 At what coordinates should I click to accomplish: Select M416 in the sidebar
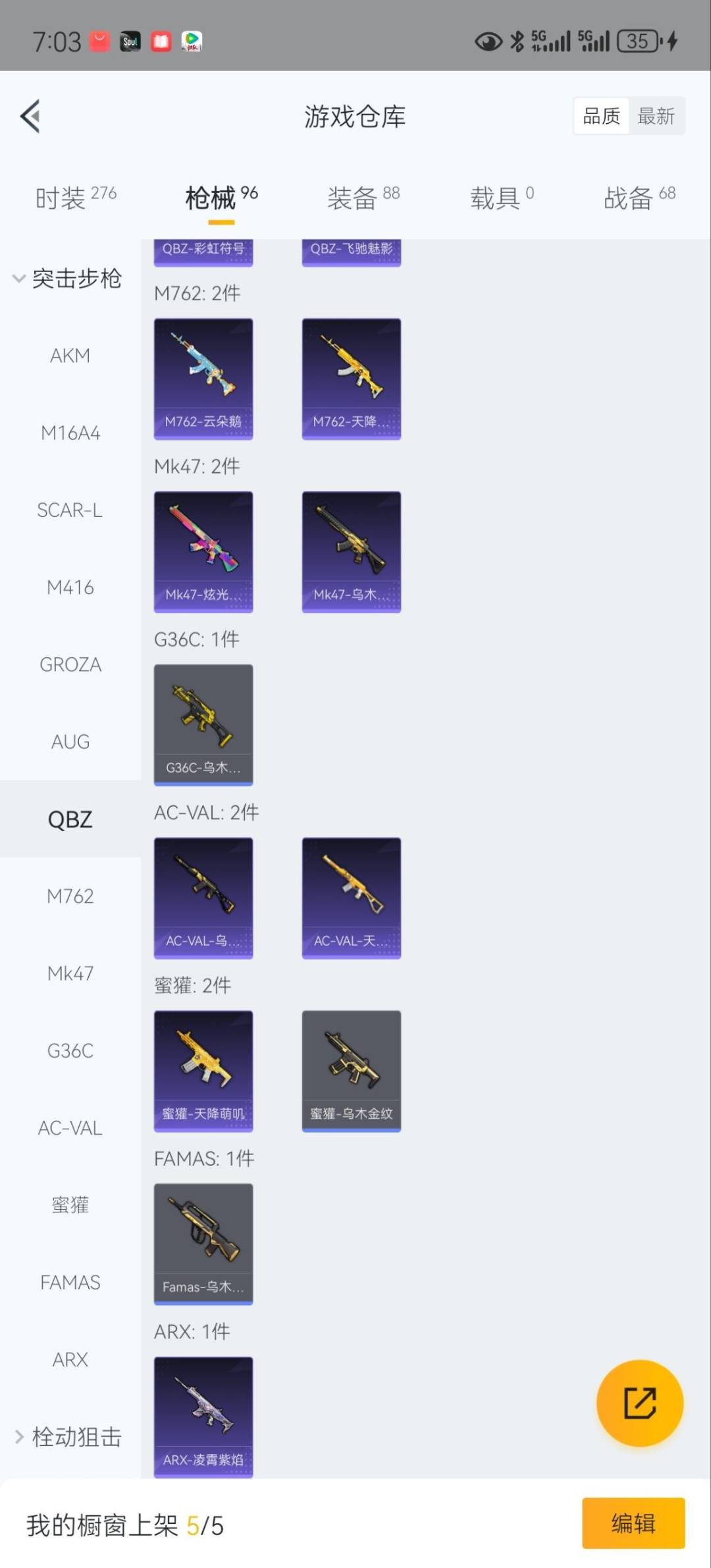[x=70, y=587]
